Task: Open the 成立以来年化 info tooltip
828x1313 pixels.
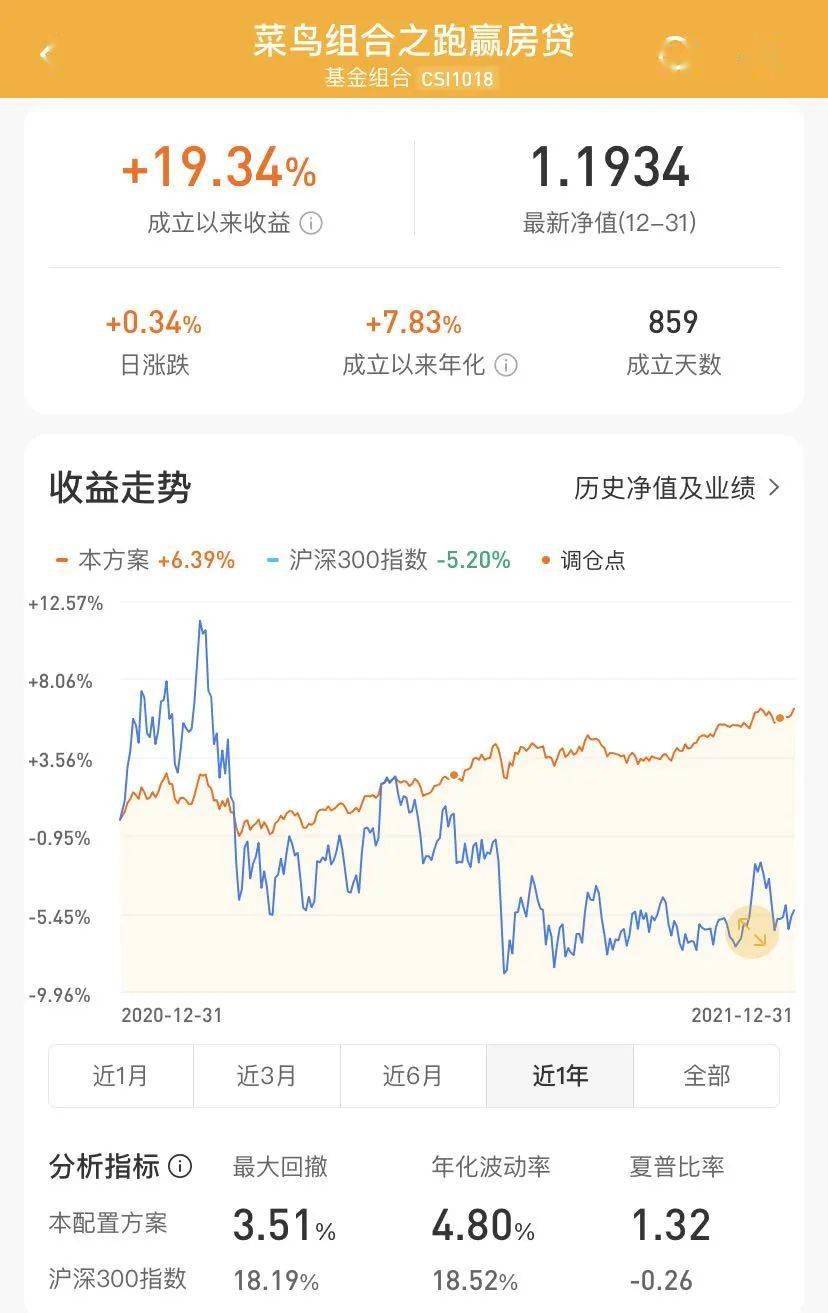Action: [x=507, y=365]
